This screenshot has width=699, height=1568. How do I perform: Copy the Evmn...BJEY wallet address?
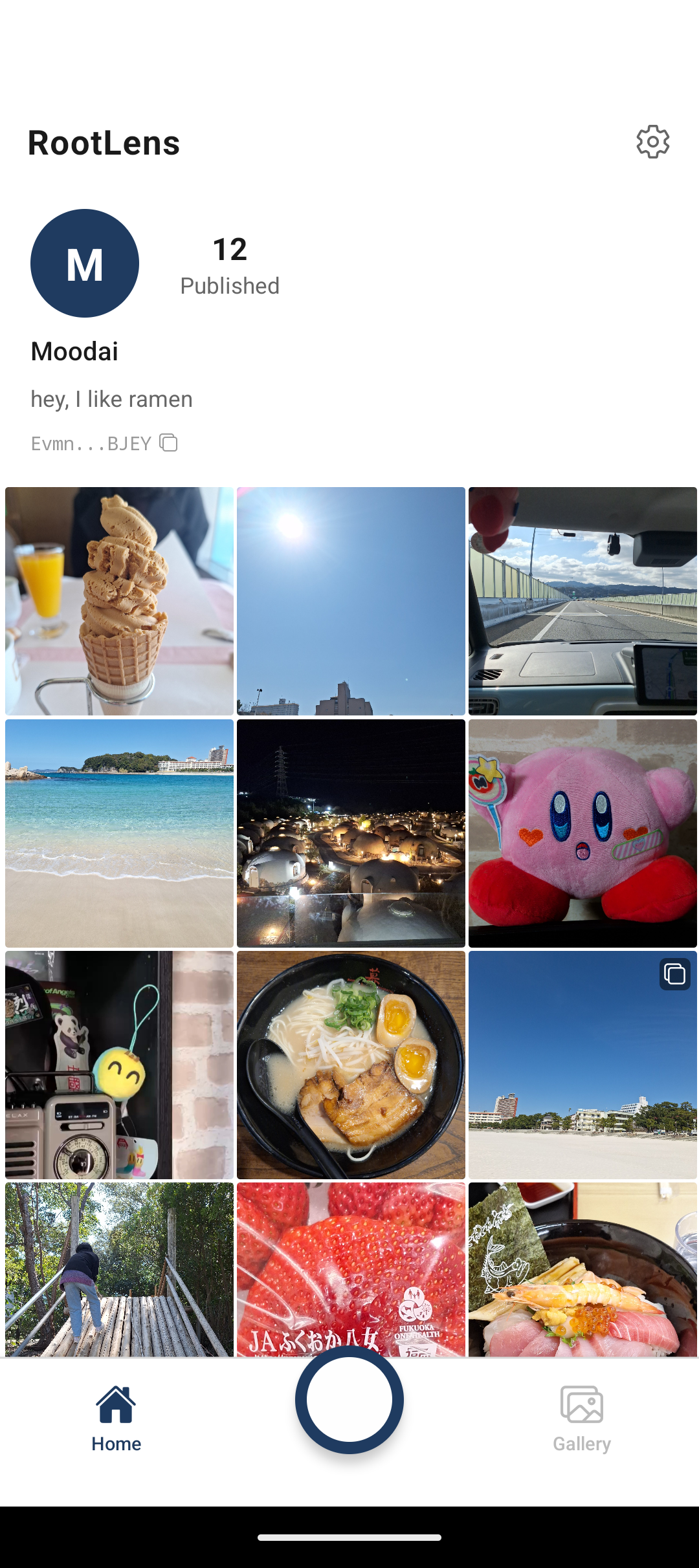point(168,443)
